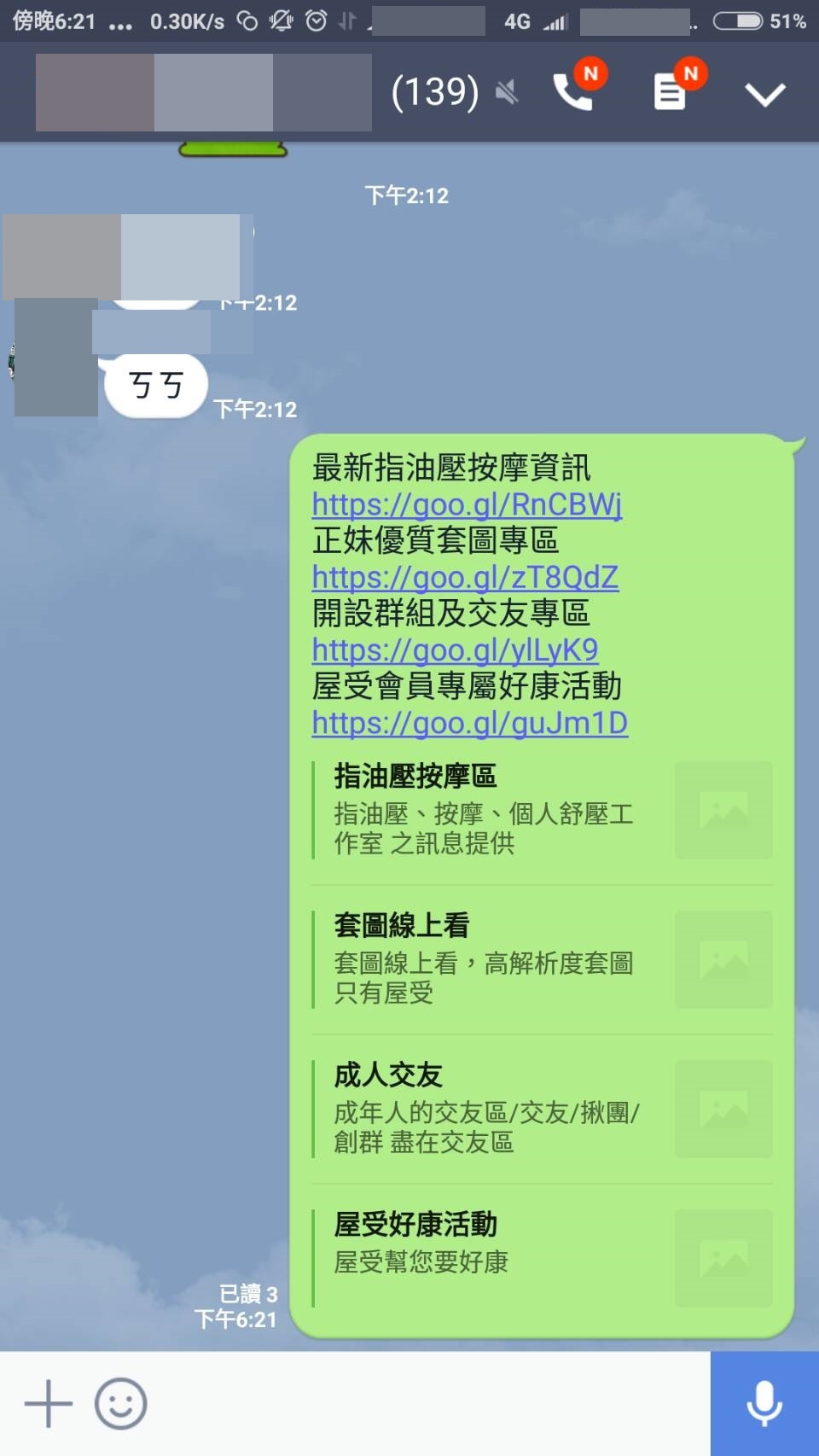The image size is (819, 1456).
Task: Open the plus attachment menu
Action: pyautogui.click(x=48, y=1404)
